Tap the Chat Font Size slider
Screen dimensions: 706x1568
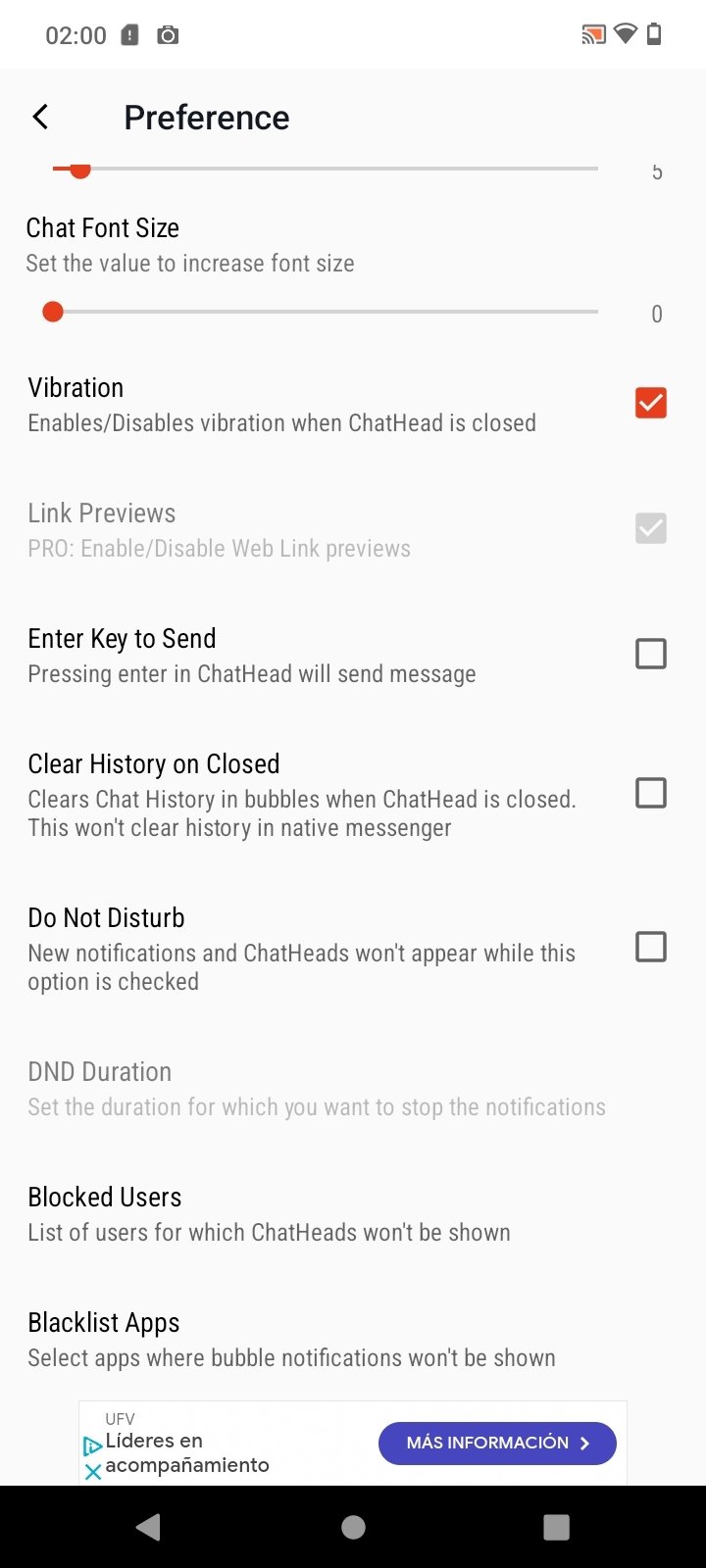(324, 313)
